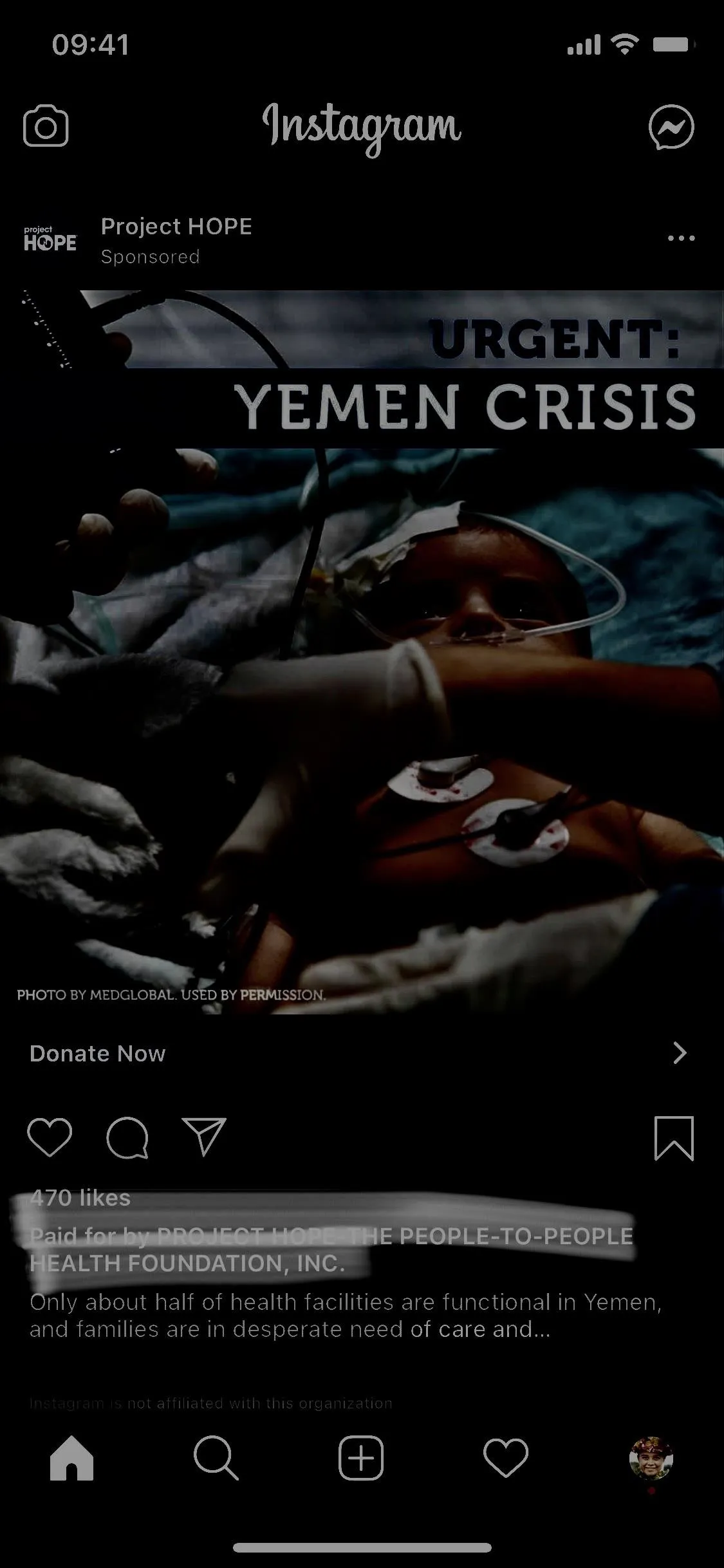Share the post via paper plane icon

[204, 1137]
